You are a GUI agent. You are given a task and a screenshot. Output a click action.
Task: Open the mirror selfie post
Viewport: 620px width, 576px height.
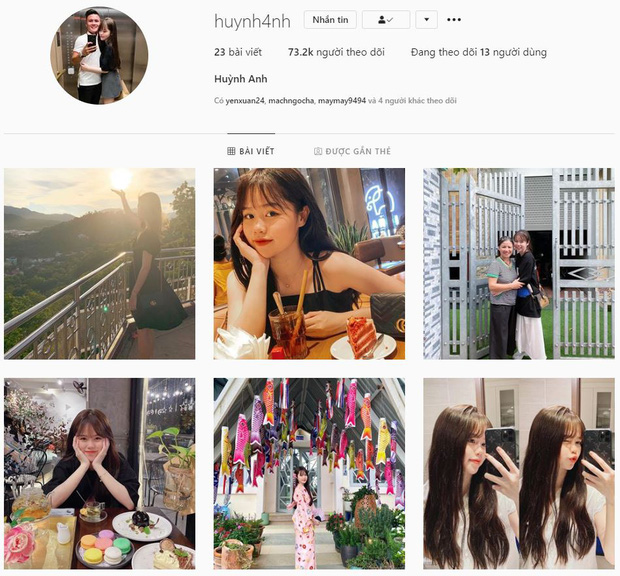[x=518, y=474]
